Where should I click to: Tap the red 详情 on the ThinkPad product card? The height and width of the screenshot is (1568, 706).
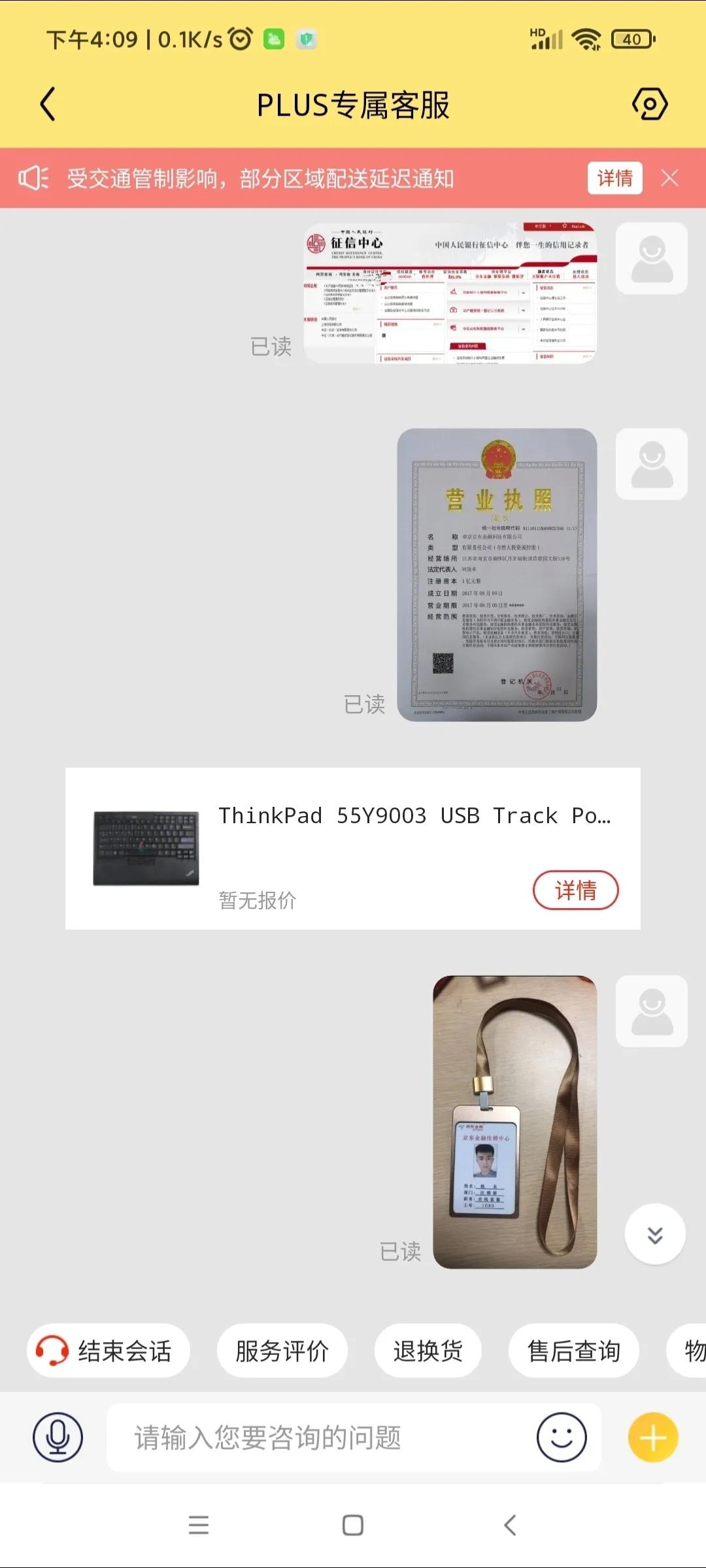pos(576,890)
